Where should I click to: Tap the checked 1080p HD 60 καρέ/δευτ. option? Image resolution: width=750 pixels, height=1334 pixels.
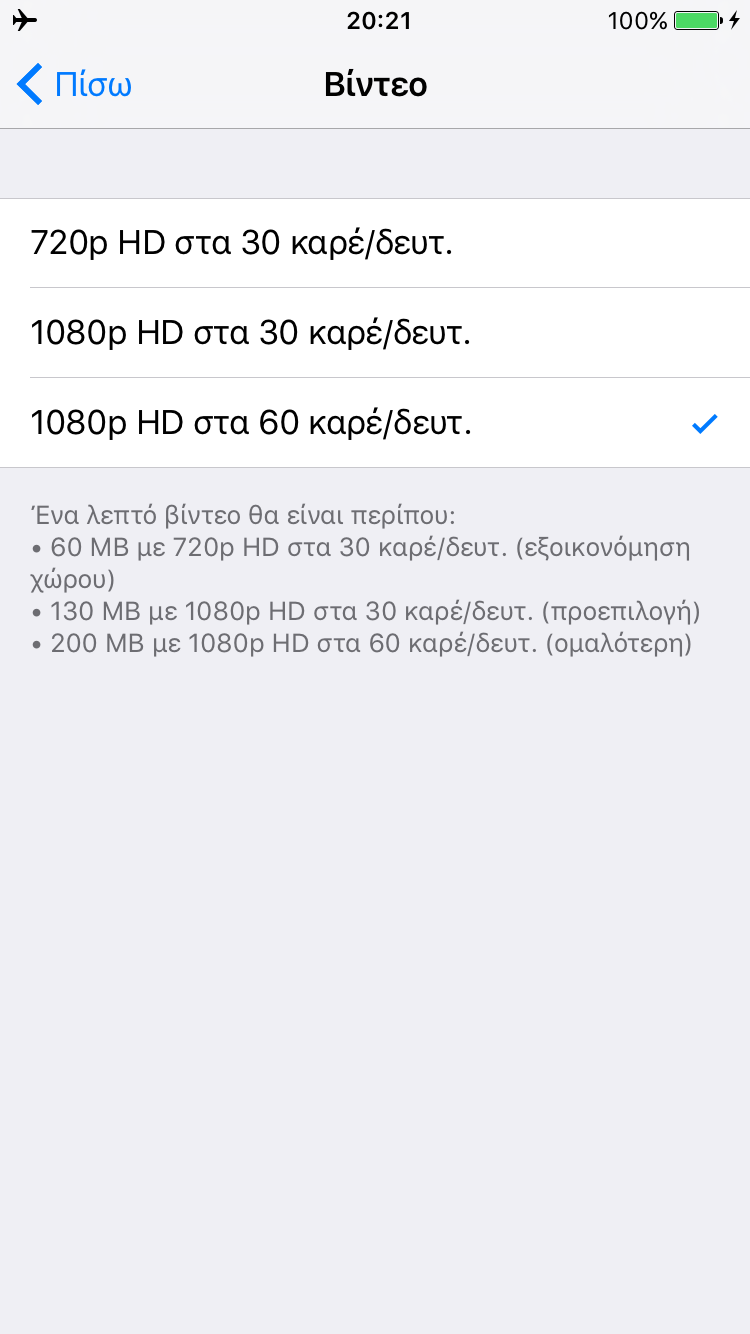tap(251, 423)
